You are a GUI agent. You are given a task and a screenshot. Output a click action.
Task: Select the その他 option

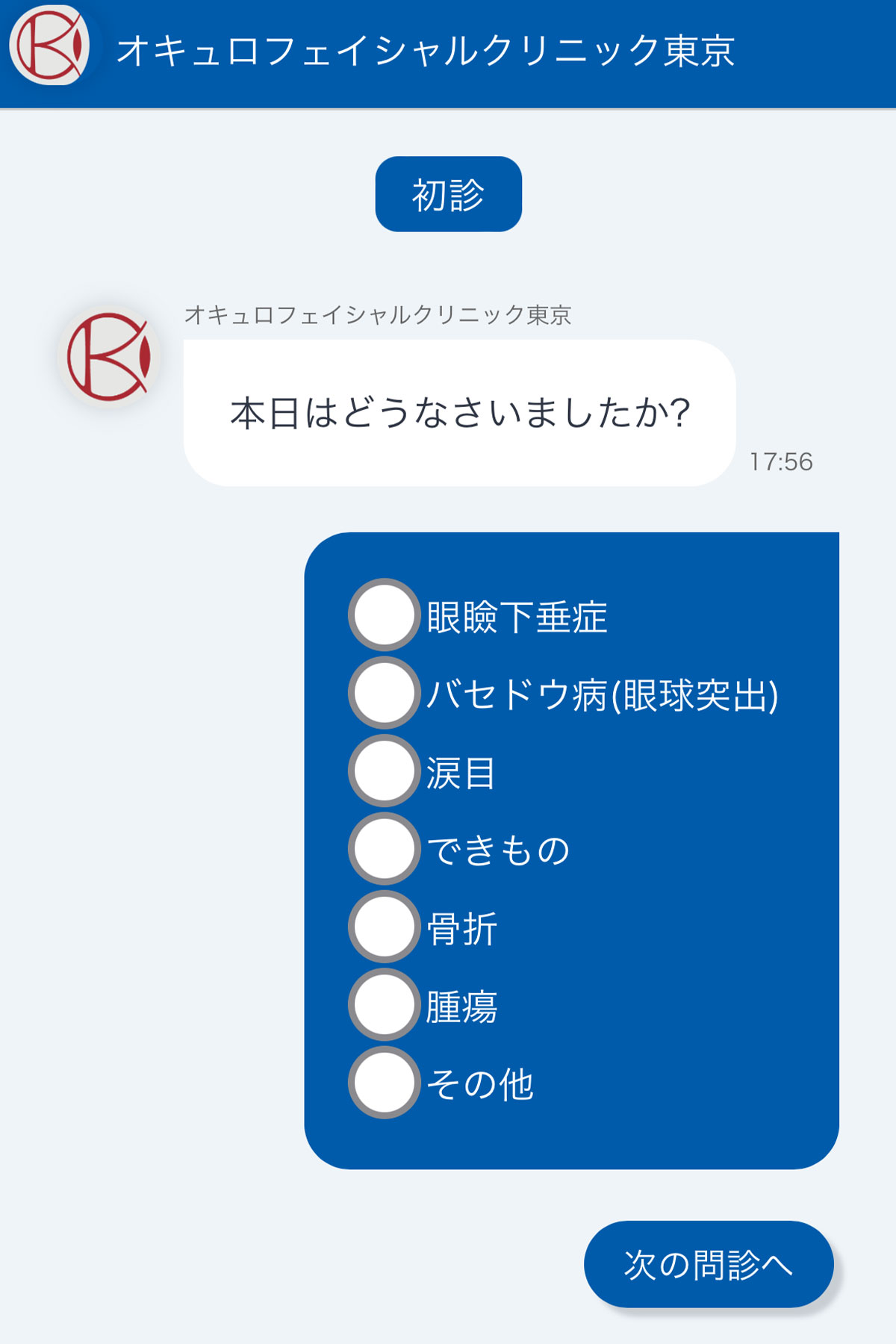384,1083
